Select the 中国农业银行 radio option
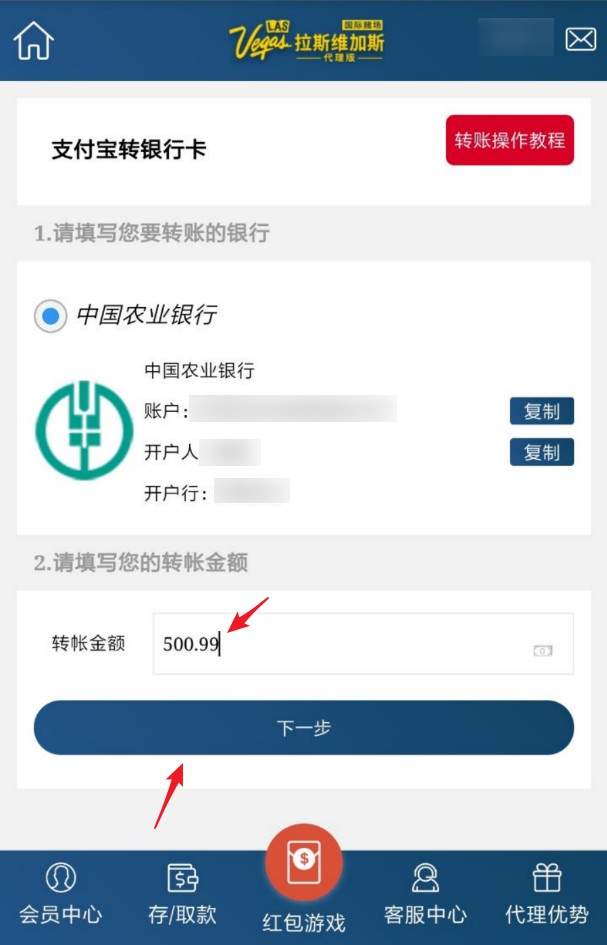 point(50,316)
